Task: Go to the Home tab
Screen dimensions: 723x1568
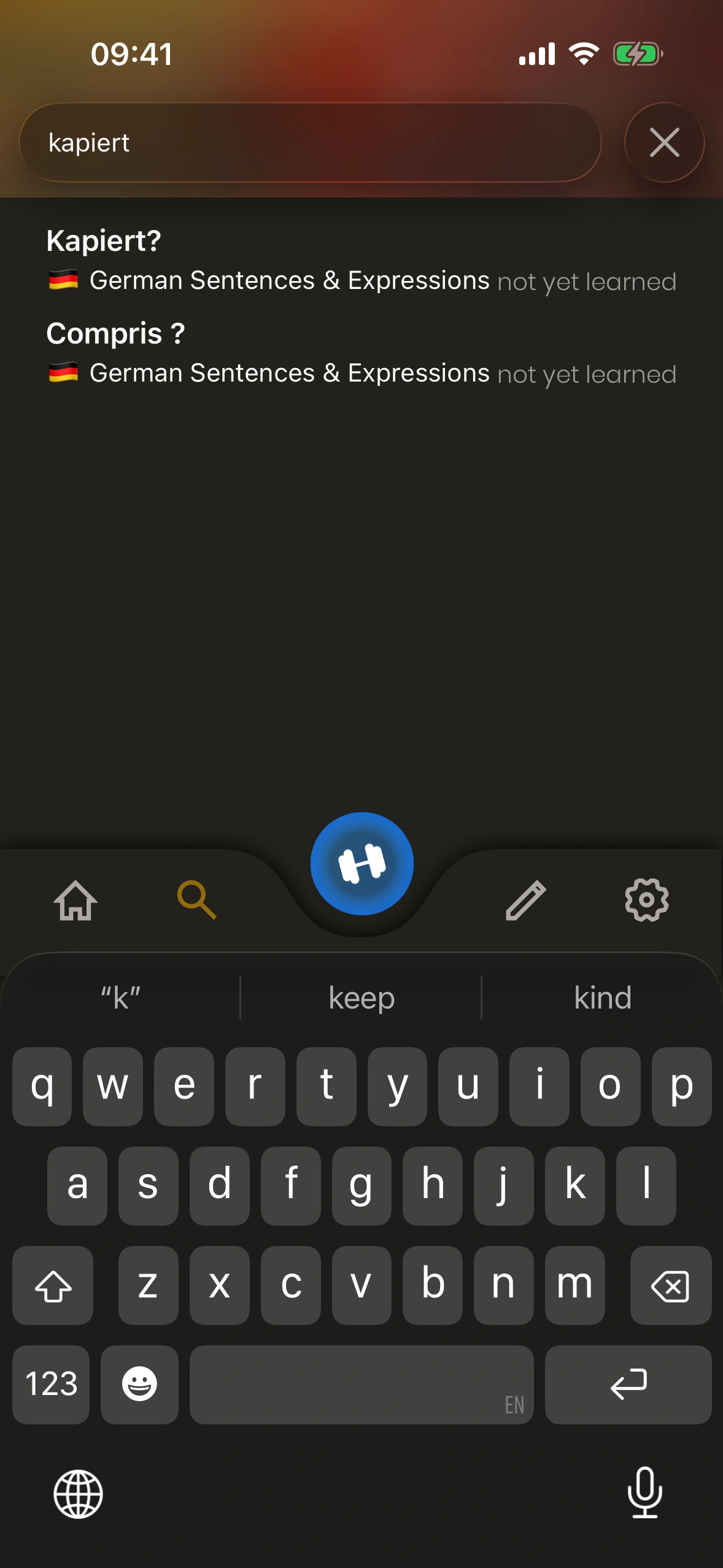Action: pyautogui.click(x=76, y=901)
